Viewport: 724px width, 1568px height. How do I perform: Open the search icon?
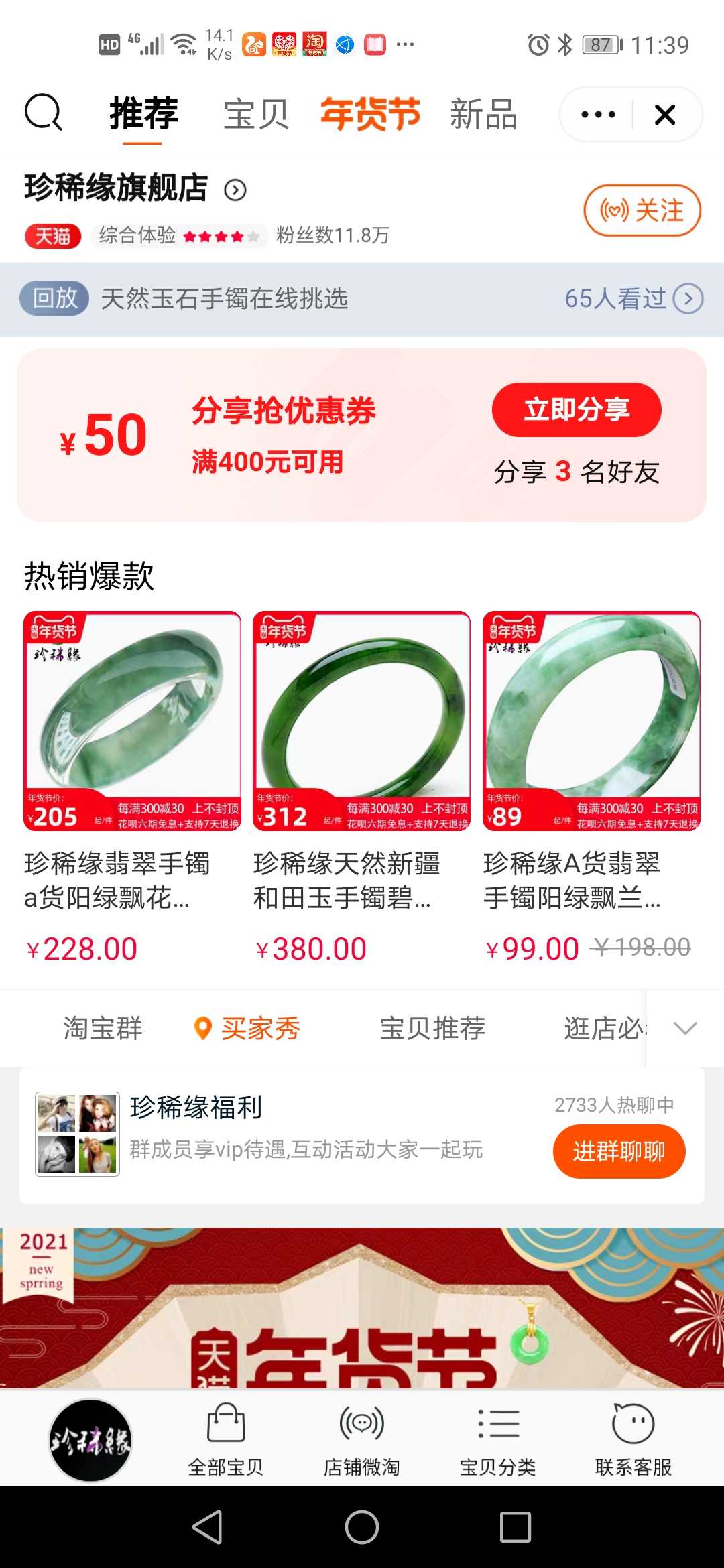click(x=44, y=113)
